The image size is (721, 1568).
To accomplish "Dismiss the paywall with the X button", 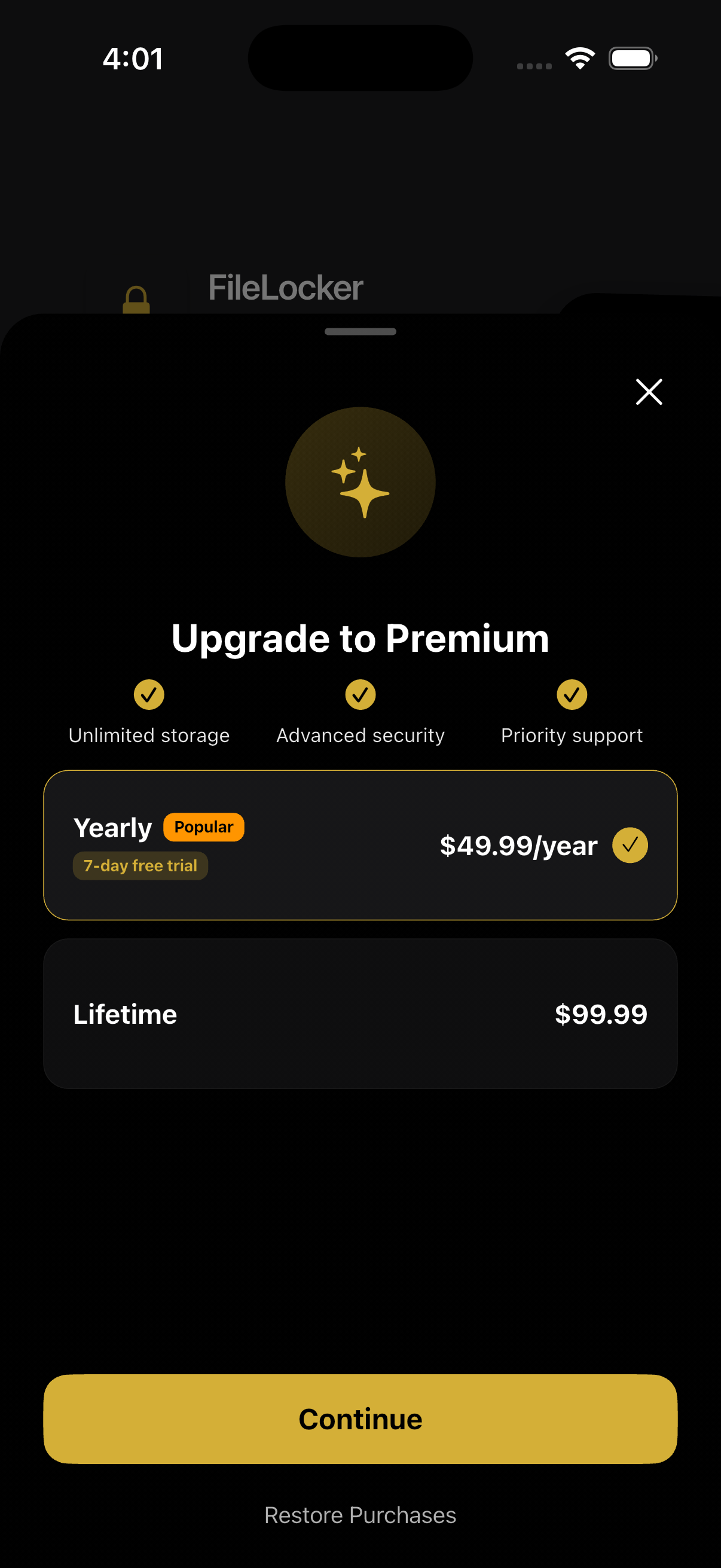I will (649, 392).
